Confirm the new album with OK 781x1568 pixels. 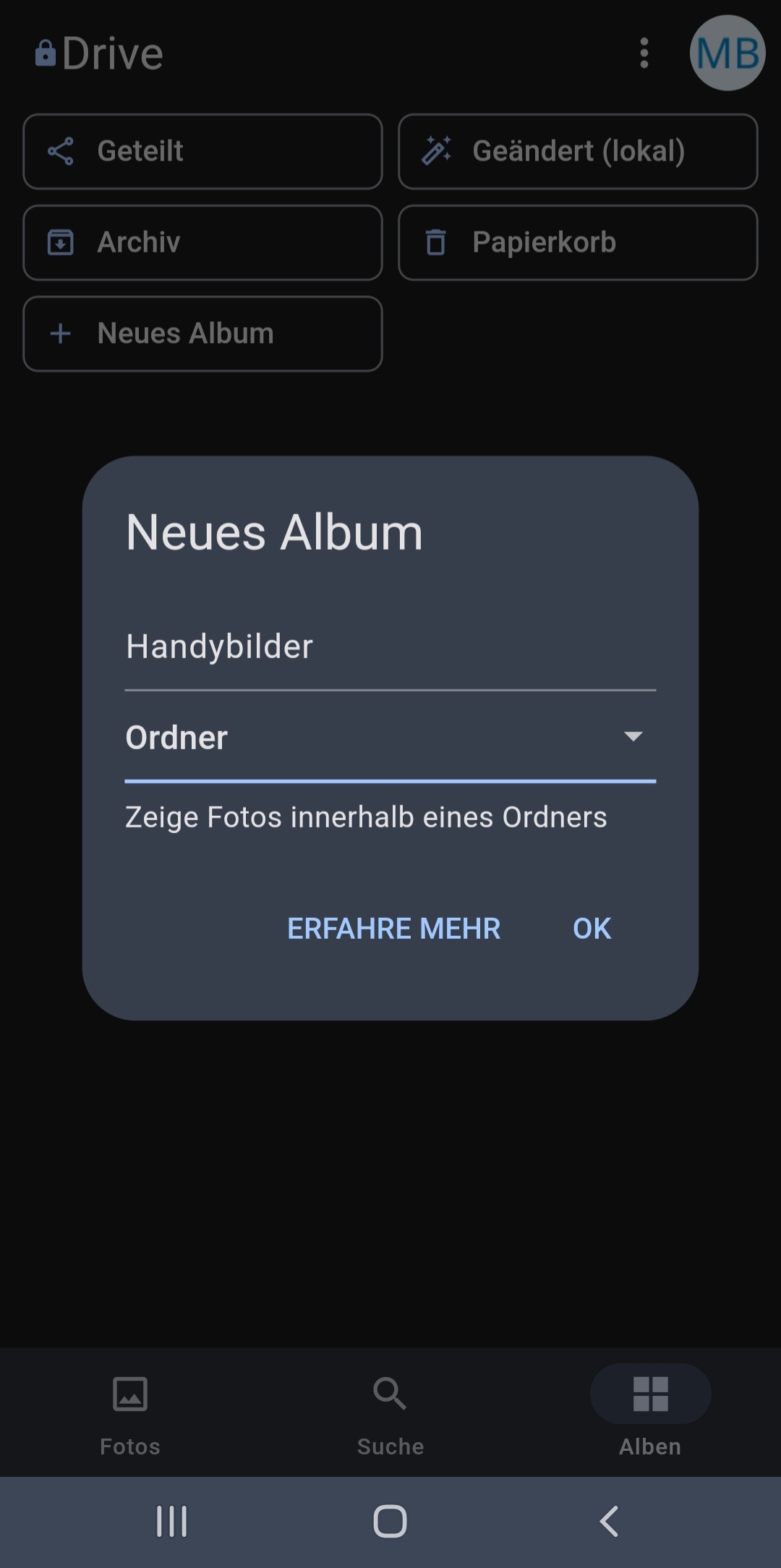[x=591, y=928]
